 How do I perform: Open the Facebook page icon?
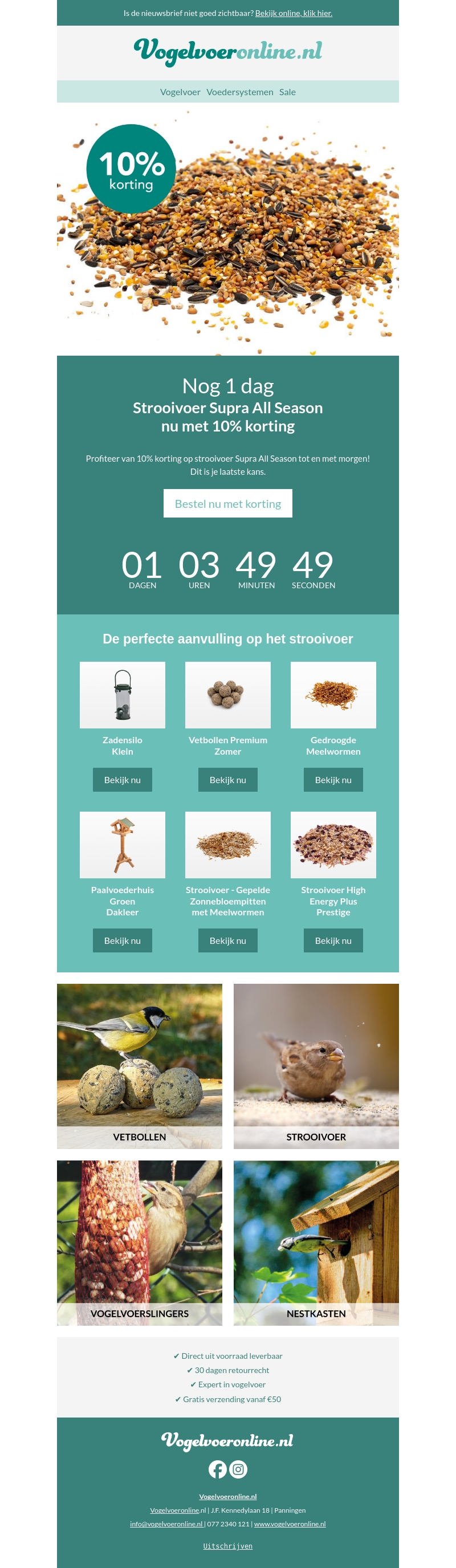[x=217, y=1469]
